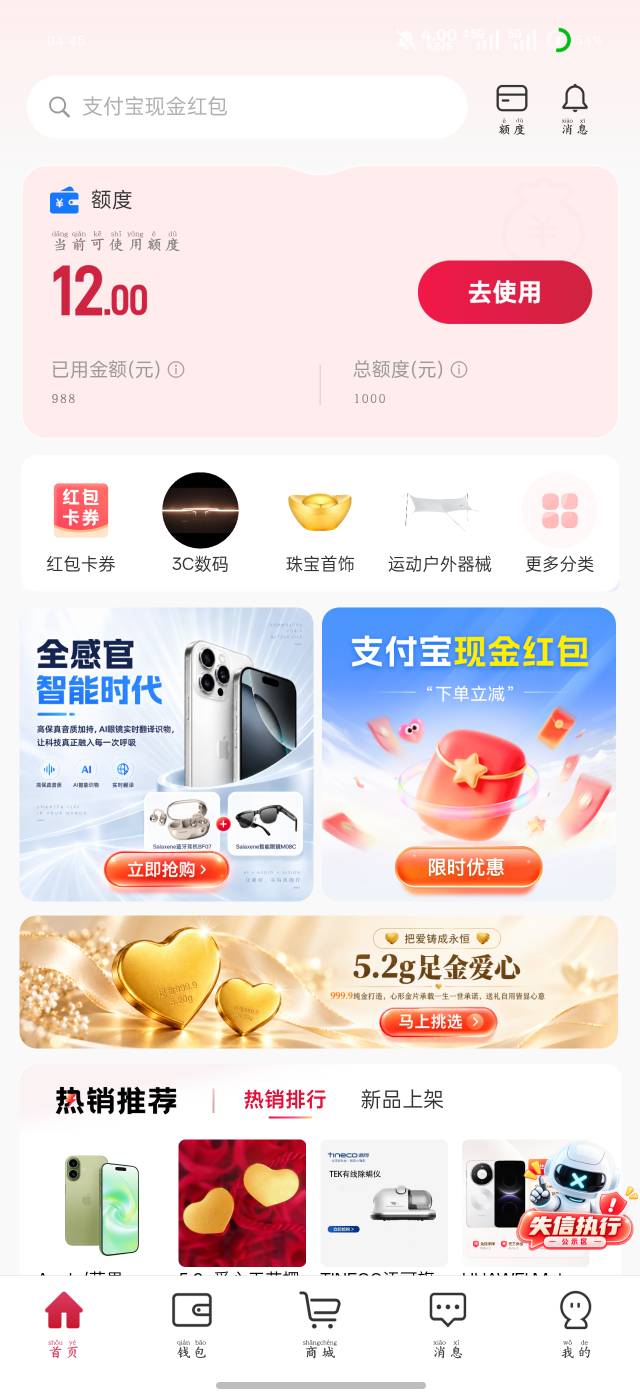Open the 3C数码 category
640x1400 pixels.
(x=200, y=524)
